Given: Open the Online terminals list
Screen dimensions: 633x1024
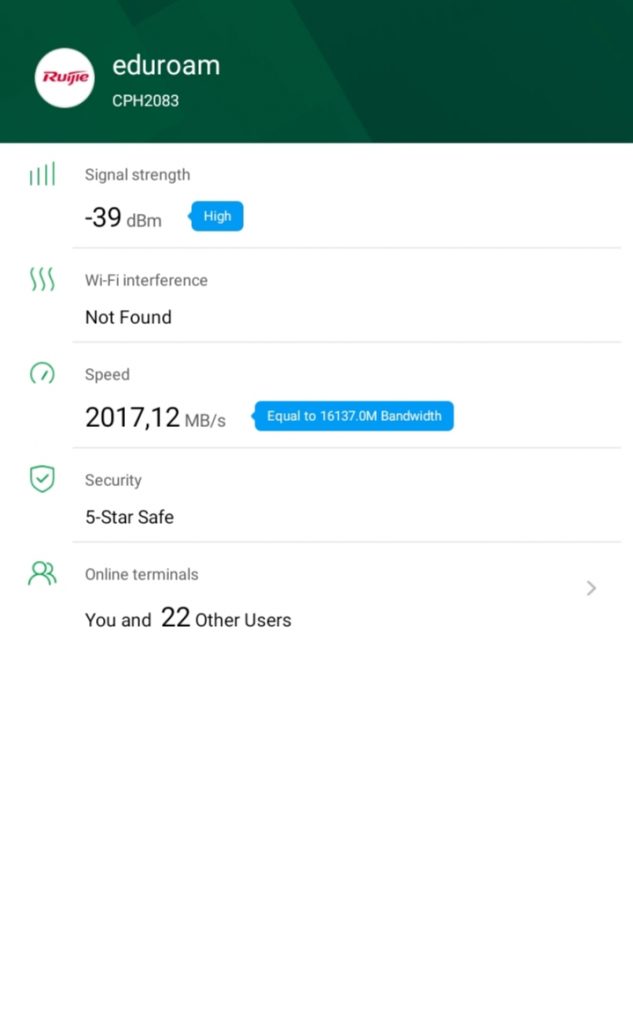Looking at the screenshot, I should (590, 589).
